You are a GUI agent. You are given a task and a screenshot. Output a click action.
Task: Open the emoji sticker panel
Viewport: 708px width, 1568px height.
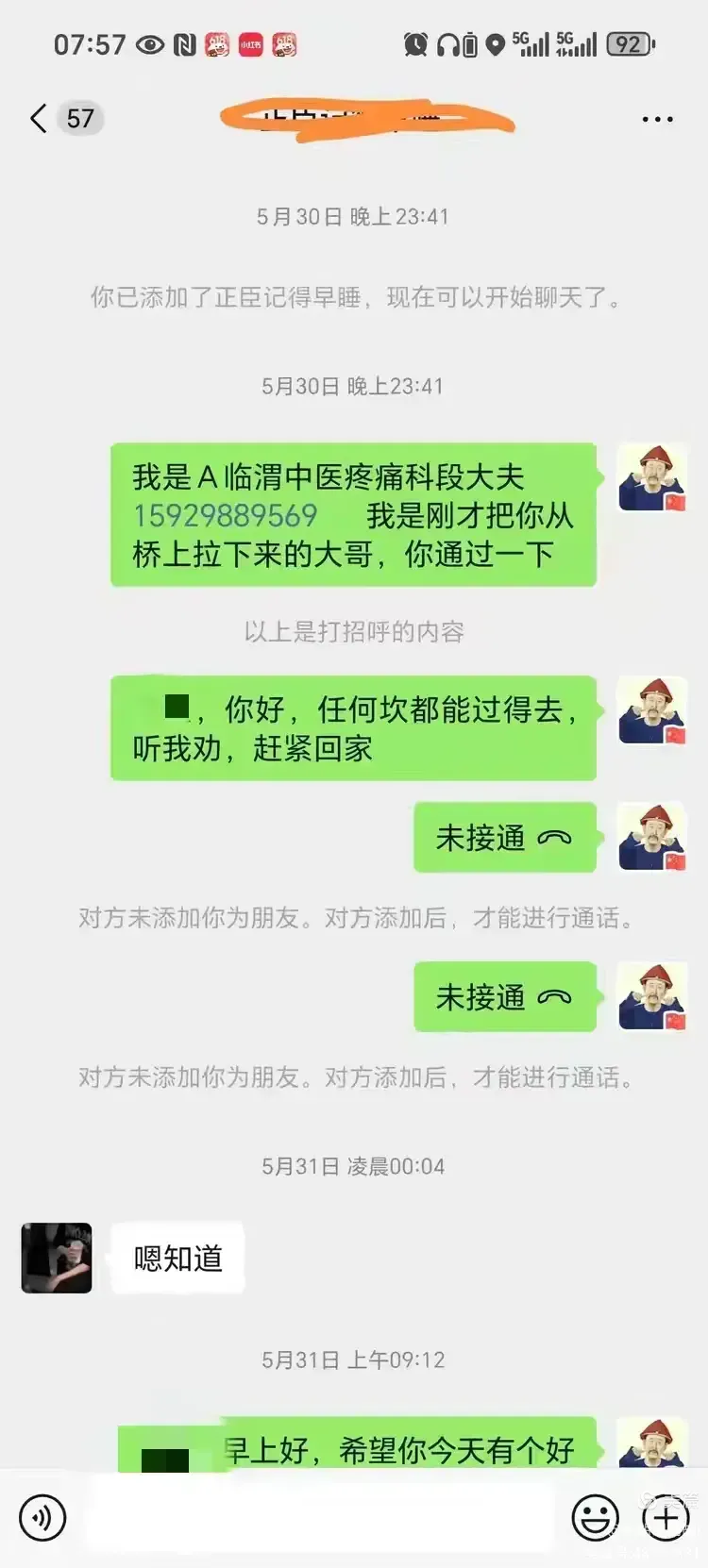596,1518
